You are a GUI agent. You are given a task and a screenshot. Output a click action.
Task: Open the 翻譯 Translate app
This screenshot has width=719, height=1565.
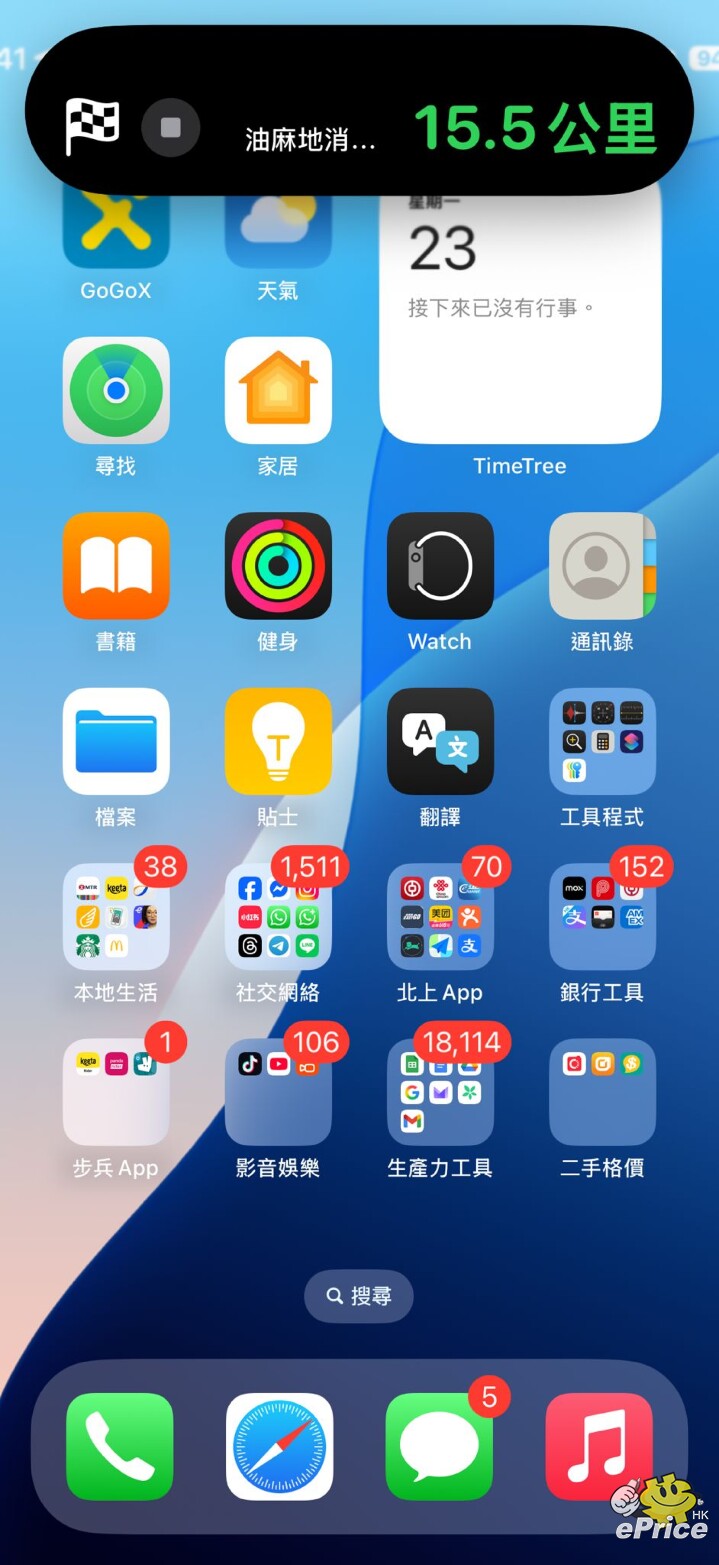tap(440, 741)
